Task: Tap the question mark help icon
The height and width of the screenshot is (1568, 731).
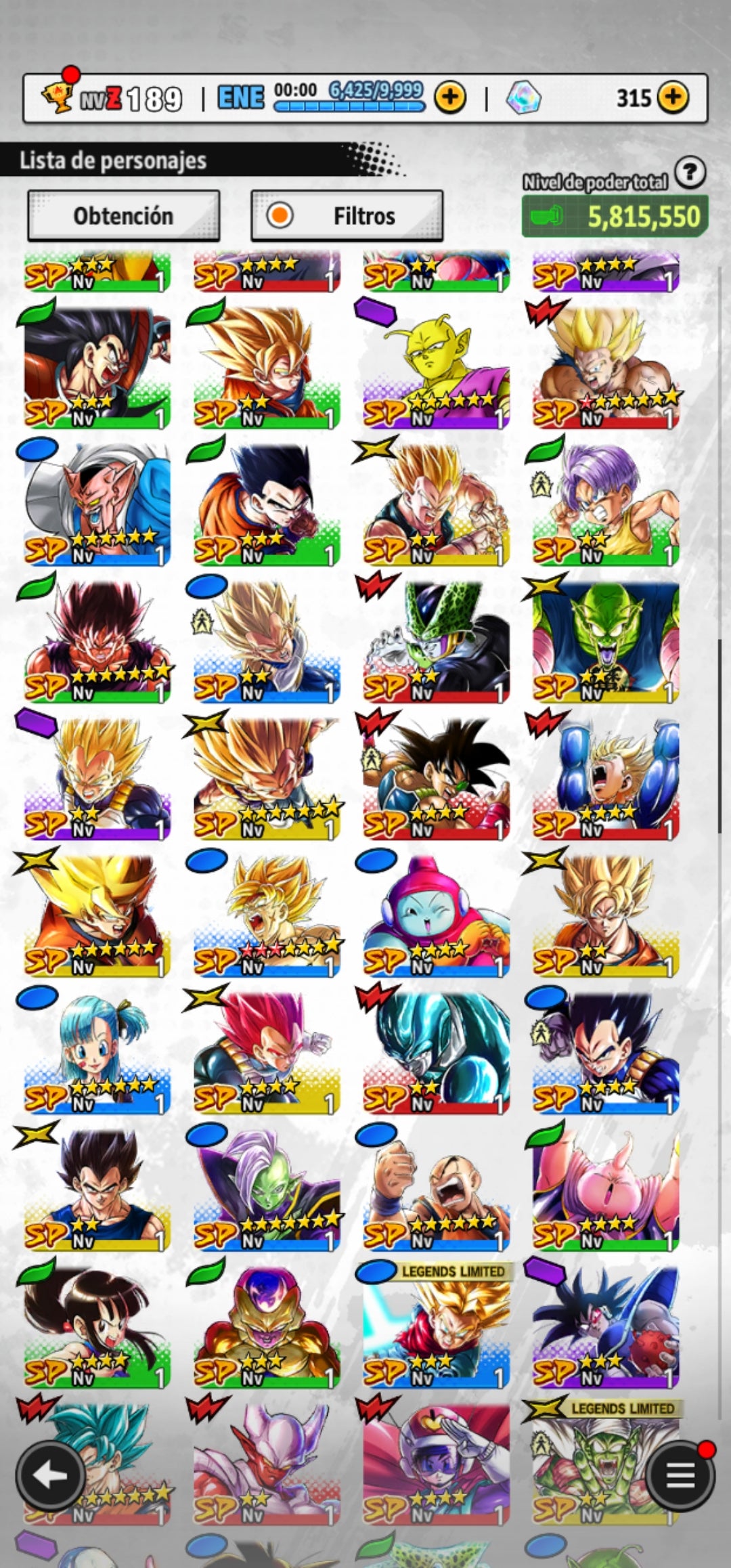Action: 690,173
